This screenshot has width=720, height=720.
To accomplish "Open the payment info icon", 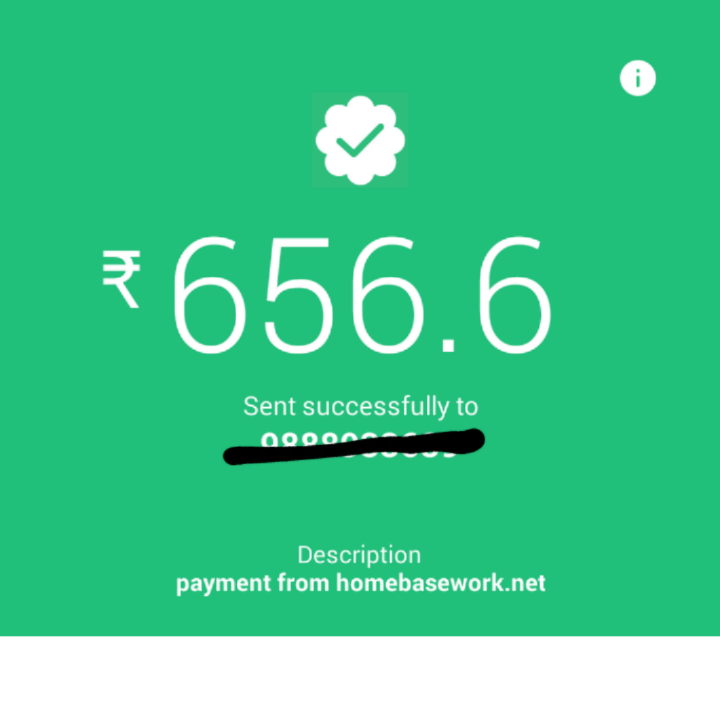I will pyautogui.click(x=638, y=78).
